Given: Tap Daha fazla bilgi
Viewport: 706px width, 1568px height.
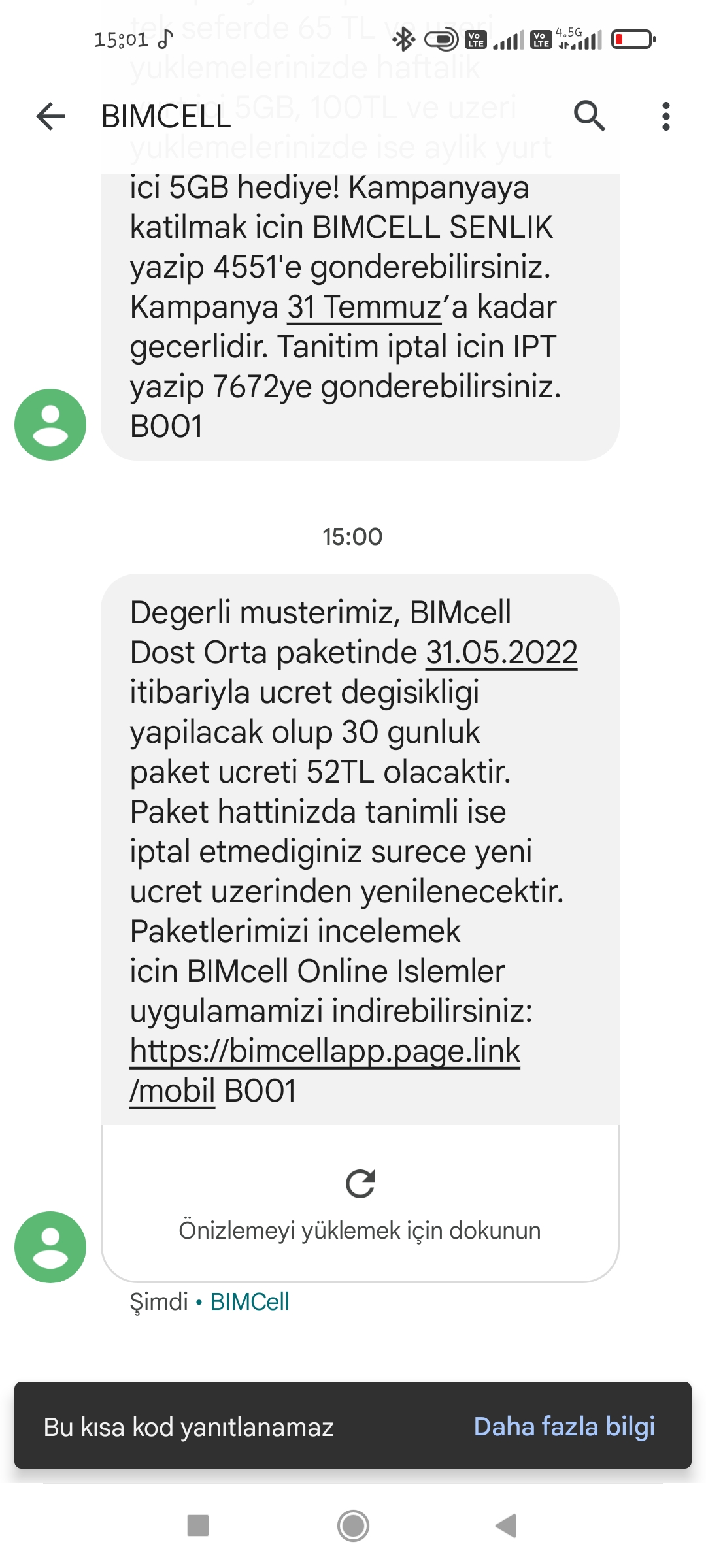Looking at the screenshot, I should tap(564, 1427).
